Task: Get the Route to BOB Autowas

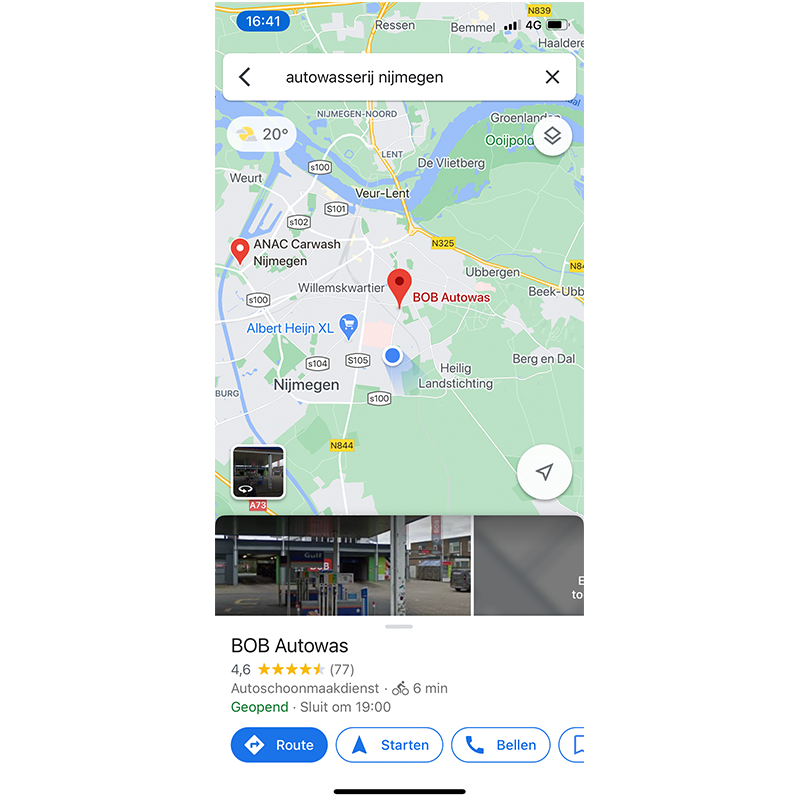Action: point(279,745)
